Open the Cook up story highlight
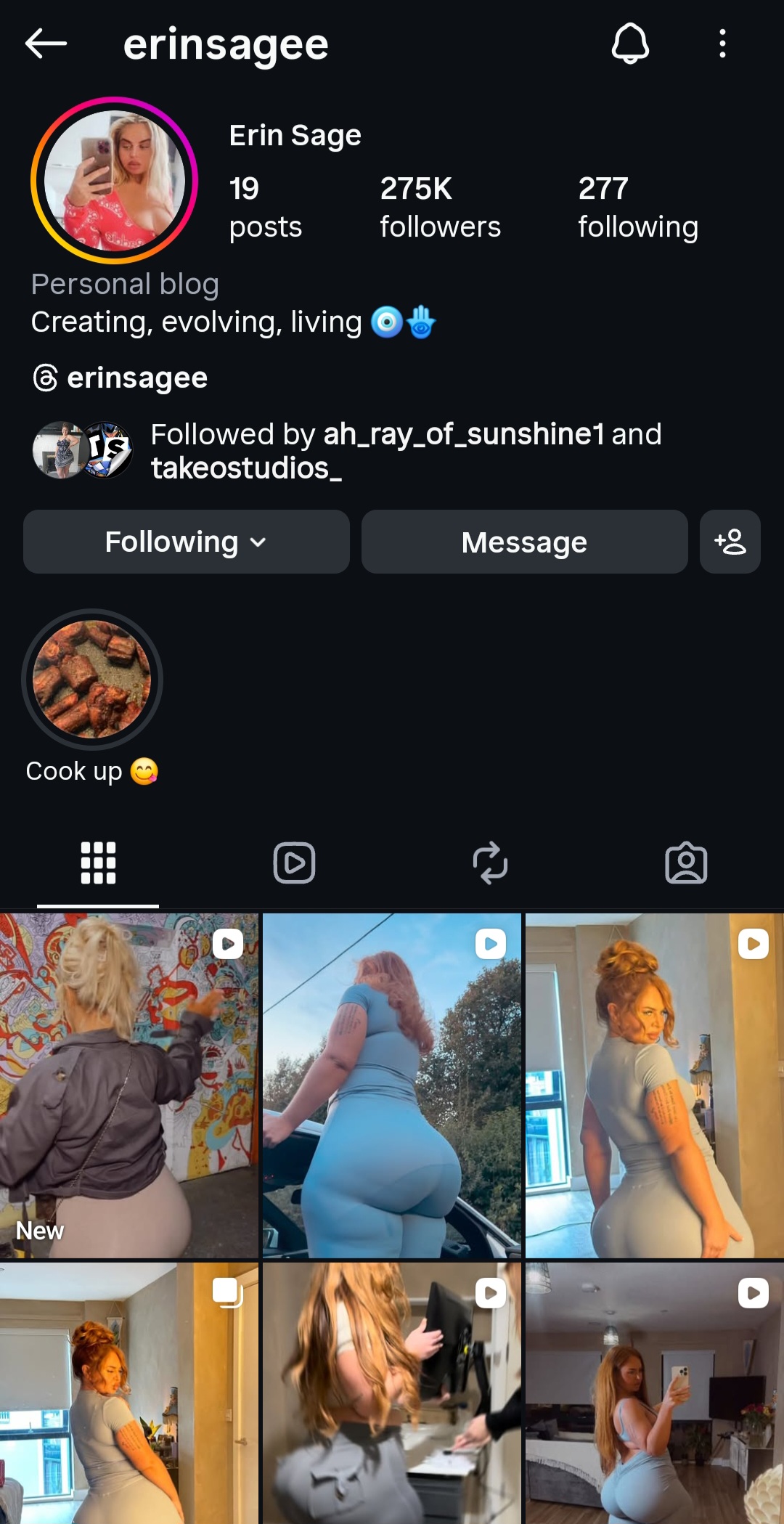This screenshot has width=784, height=1524. 92,680
